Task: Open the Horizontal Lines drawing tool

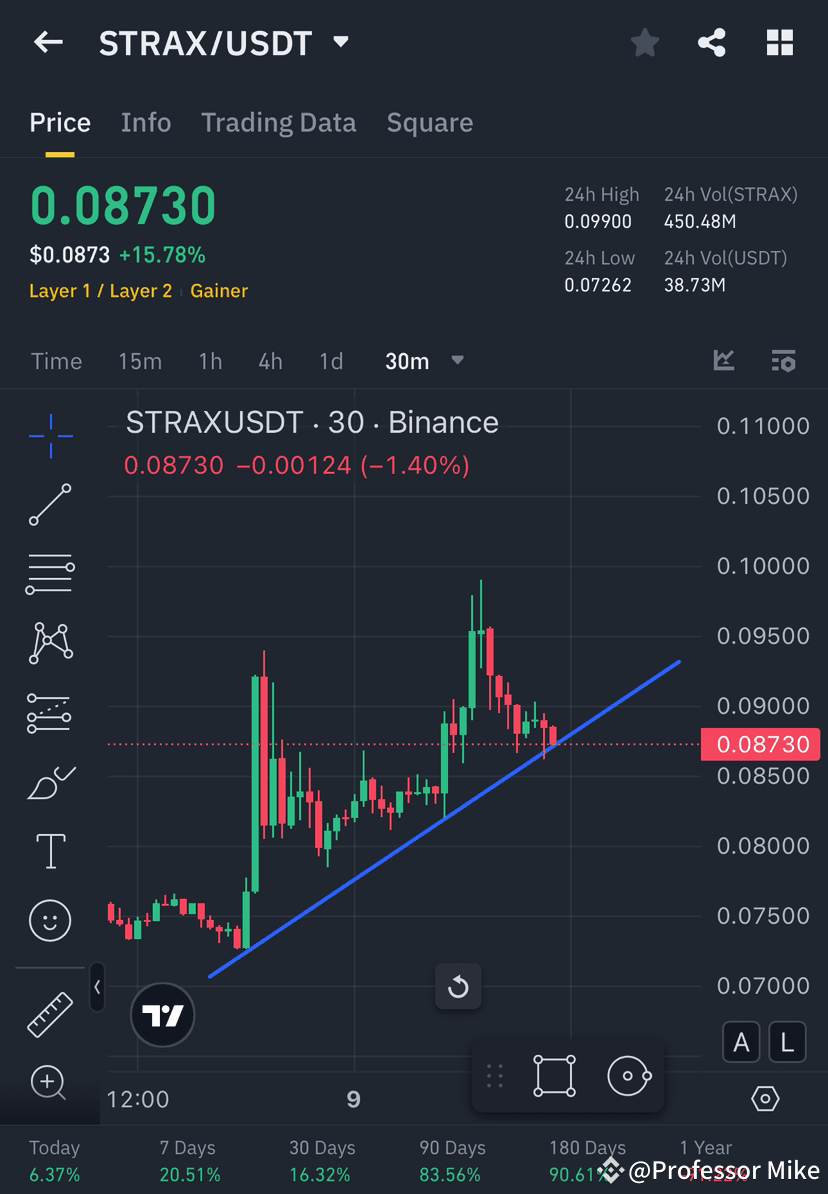Action: click(50, 574)
